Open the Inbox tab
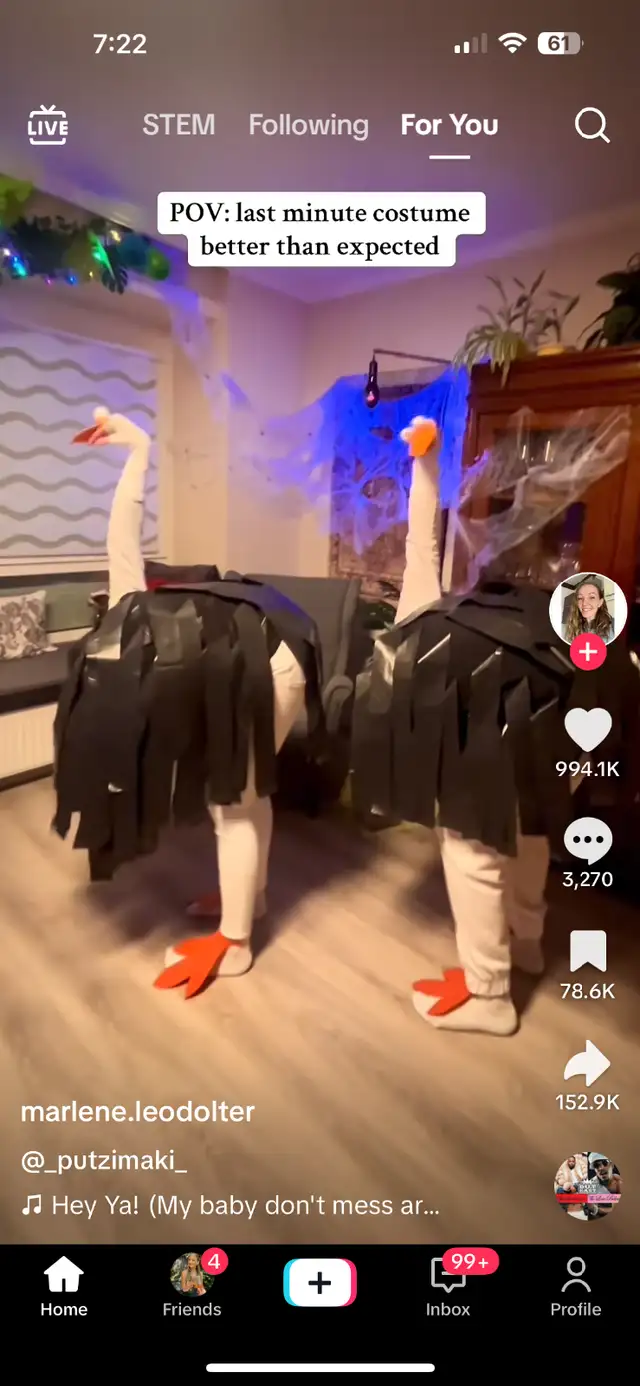The height and width of the screenshot is (1386, 640). (448, 1287)
